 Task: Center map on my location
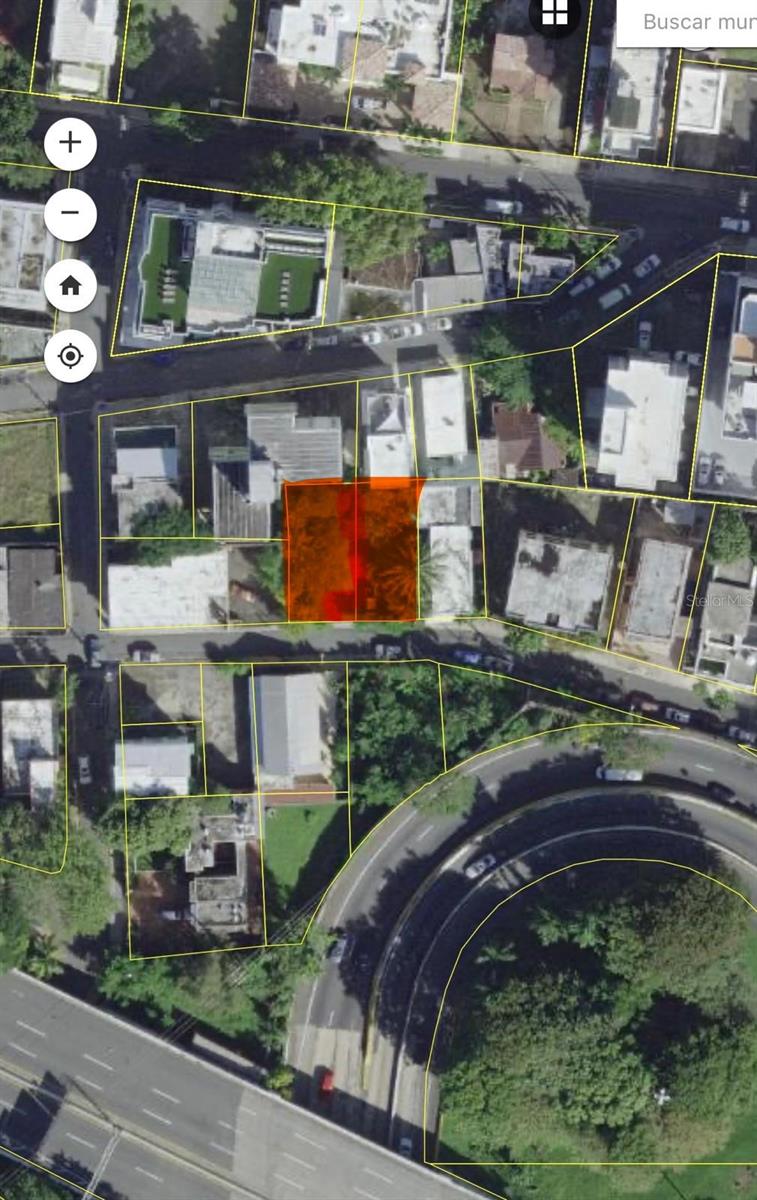[x=70, y=356]
